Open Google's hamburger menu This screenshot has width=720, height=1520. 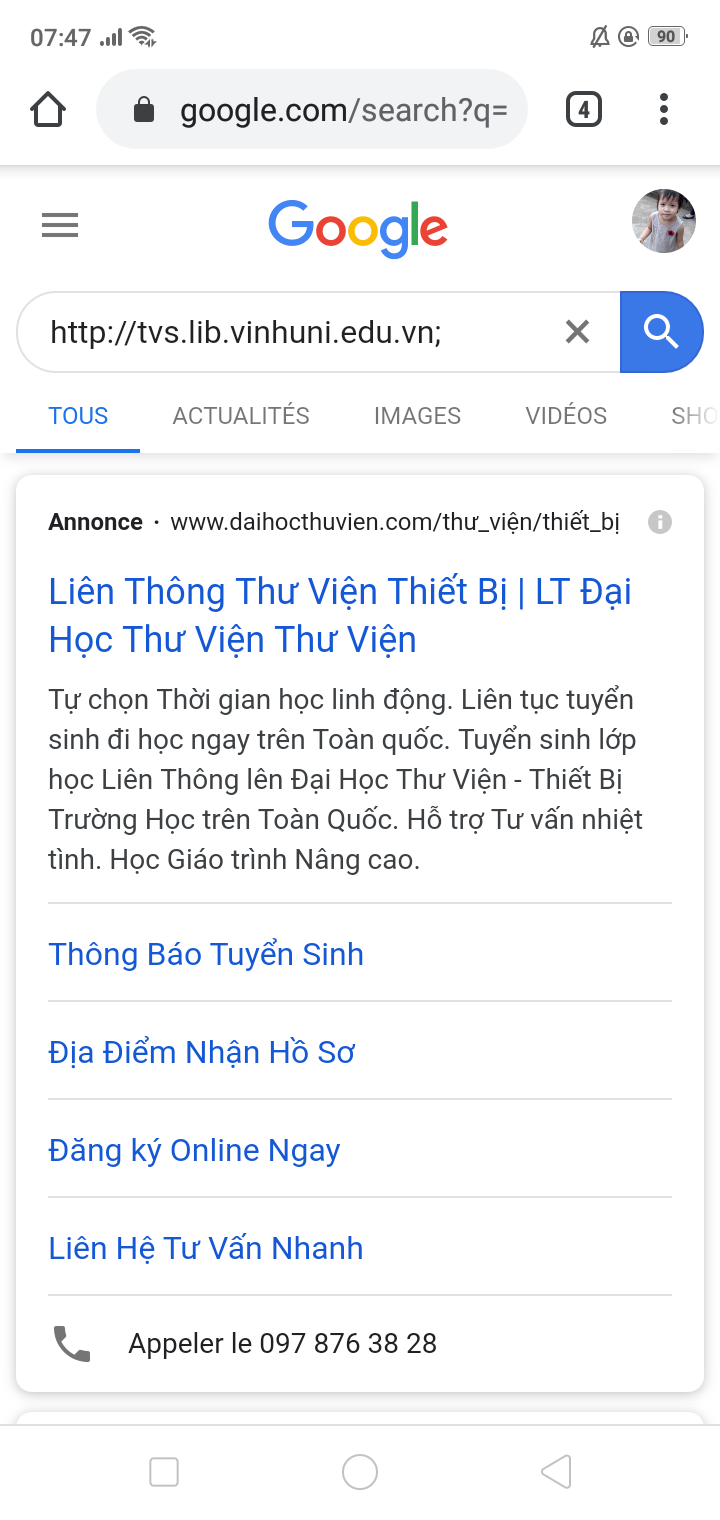click(60, 227)
